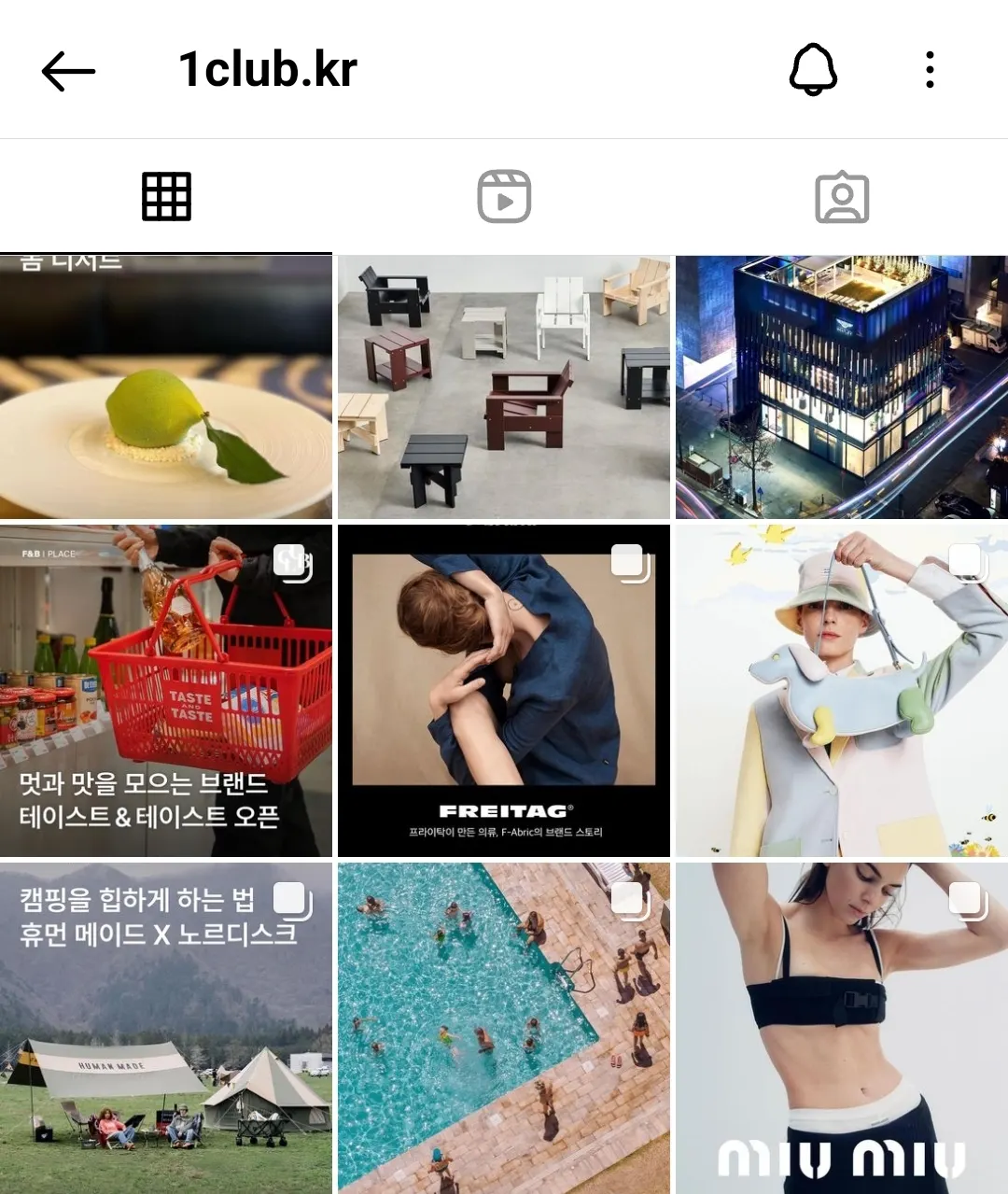This screenshot has height=1194, width=1008.
Task: Open the FREITAG brand story post
Action: click(504, 690)
